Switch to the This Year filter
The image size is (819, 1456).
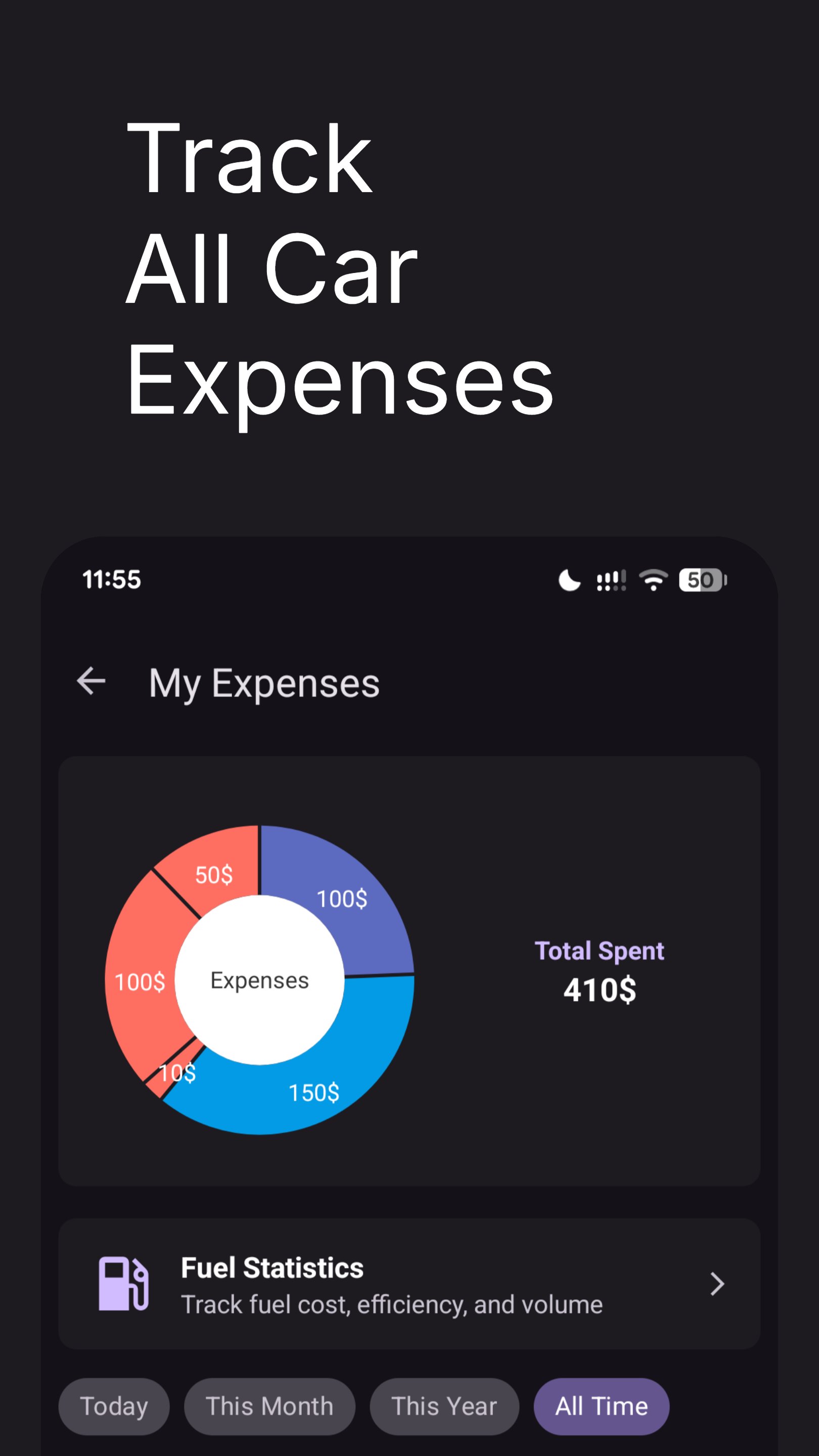pos(444,1406)
